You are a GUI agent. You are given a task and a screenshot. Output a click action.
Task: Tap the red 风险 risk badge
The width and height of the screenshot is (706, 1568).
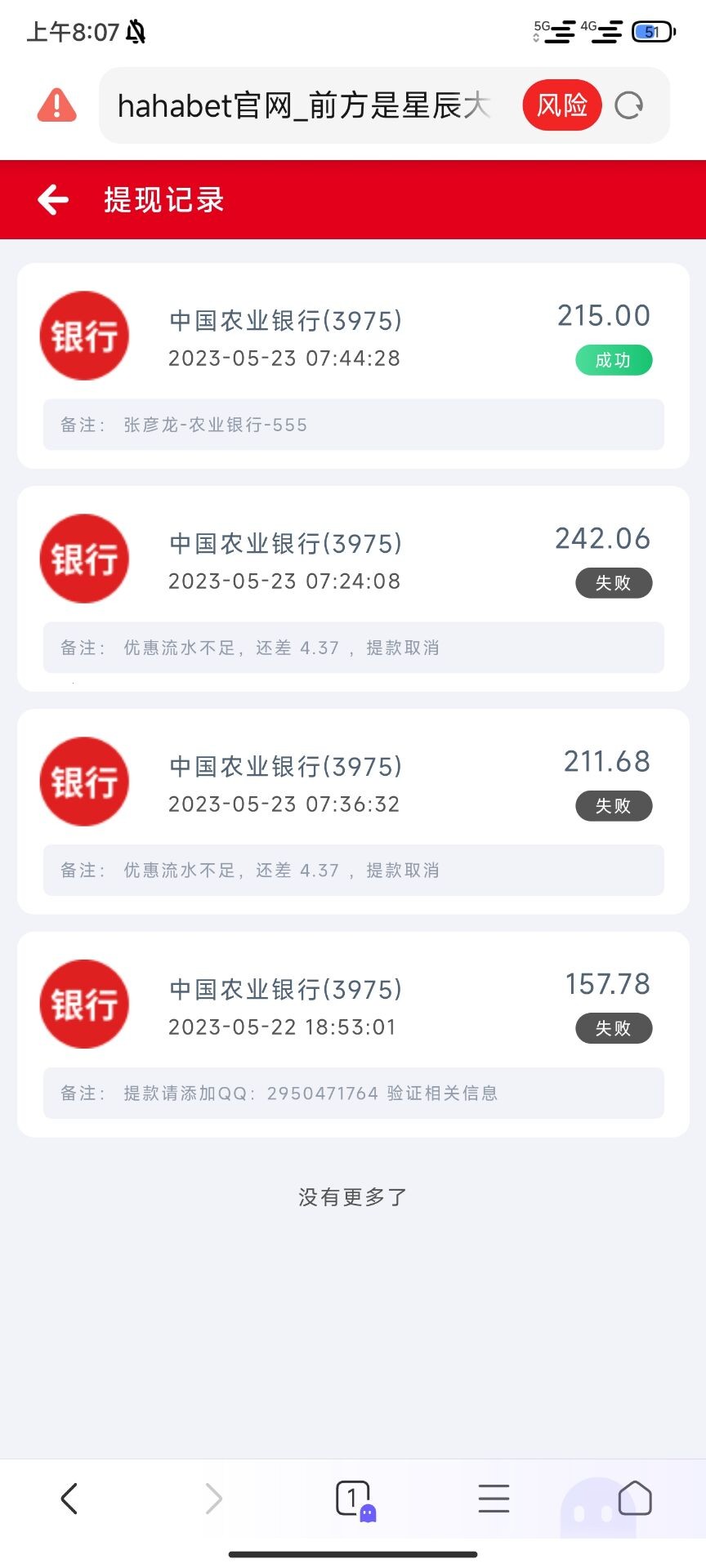[561, 105]
